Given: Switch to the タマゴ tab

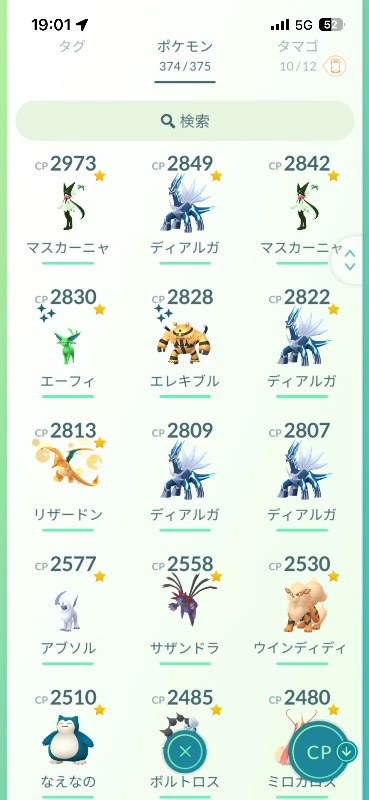Looking at the screenshot, I should pos(298,47).
